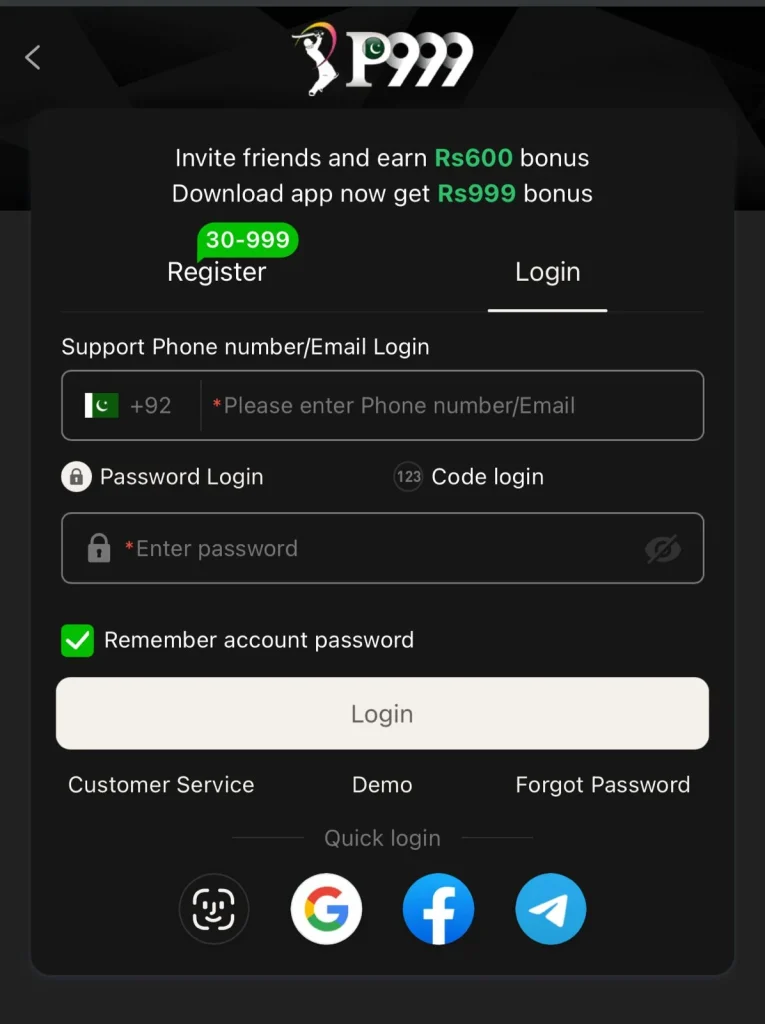Click the P999 logo at the top
Viewport: 765px width, 1024px height.
[383, 57]
